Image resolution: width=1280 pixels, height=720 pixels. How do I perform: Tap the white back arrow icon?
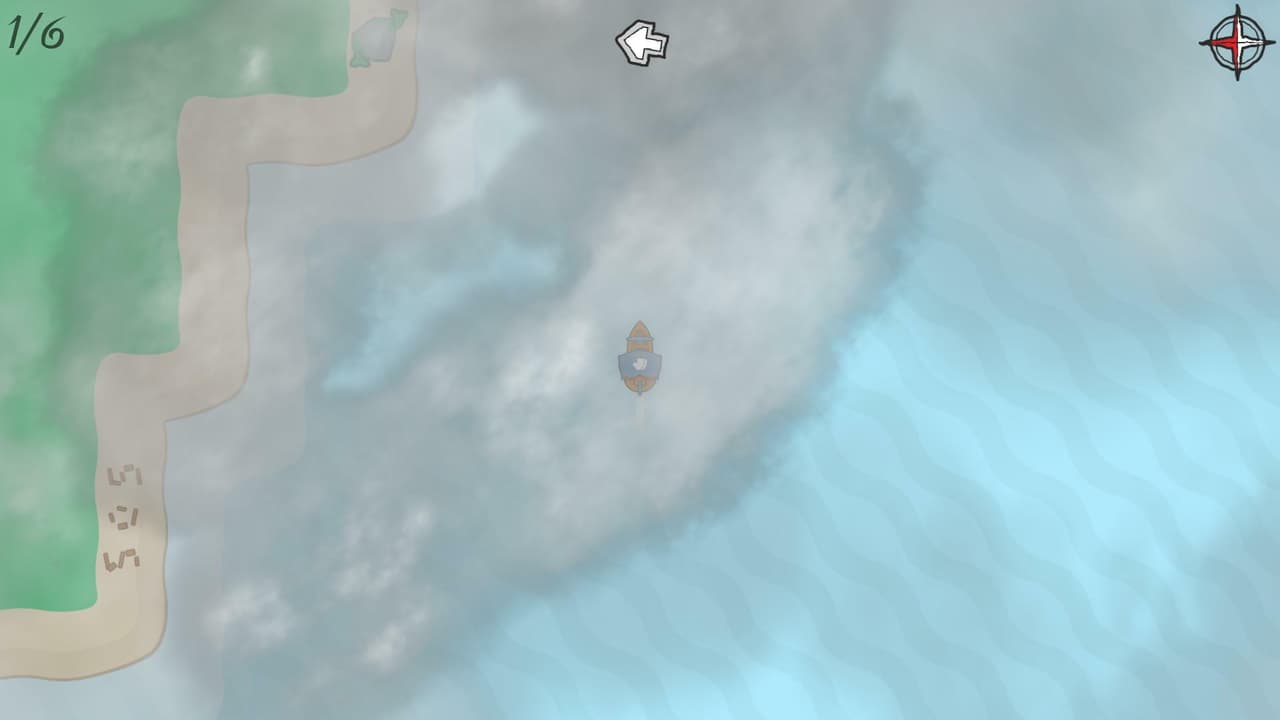[641, 44]
